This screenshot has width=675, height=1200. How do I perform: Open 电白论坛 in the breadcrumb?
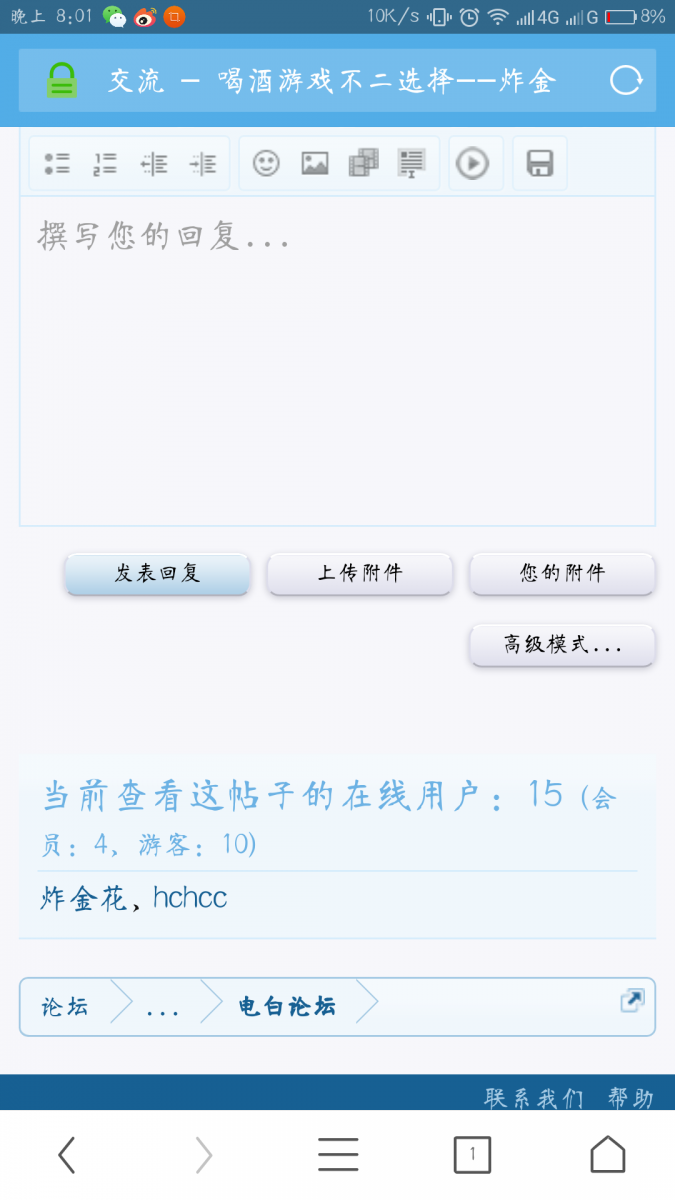pos(287,1006)
